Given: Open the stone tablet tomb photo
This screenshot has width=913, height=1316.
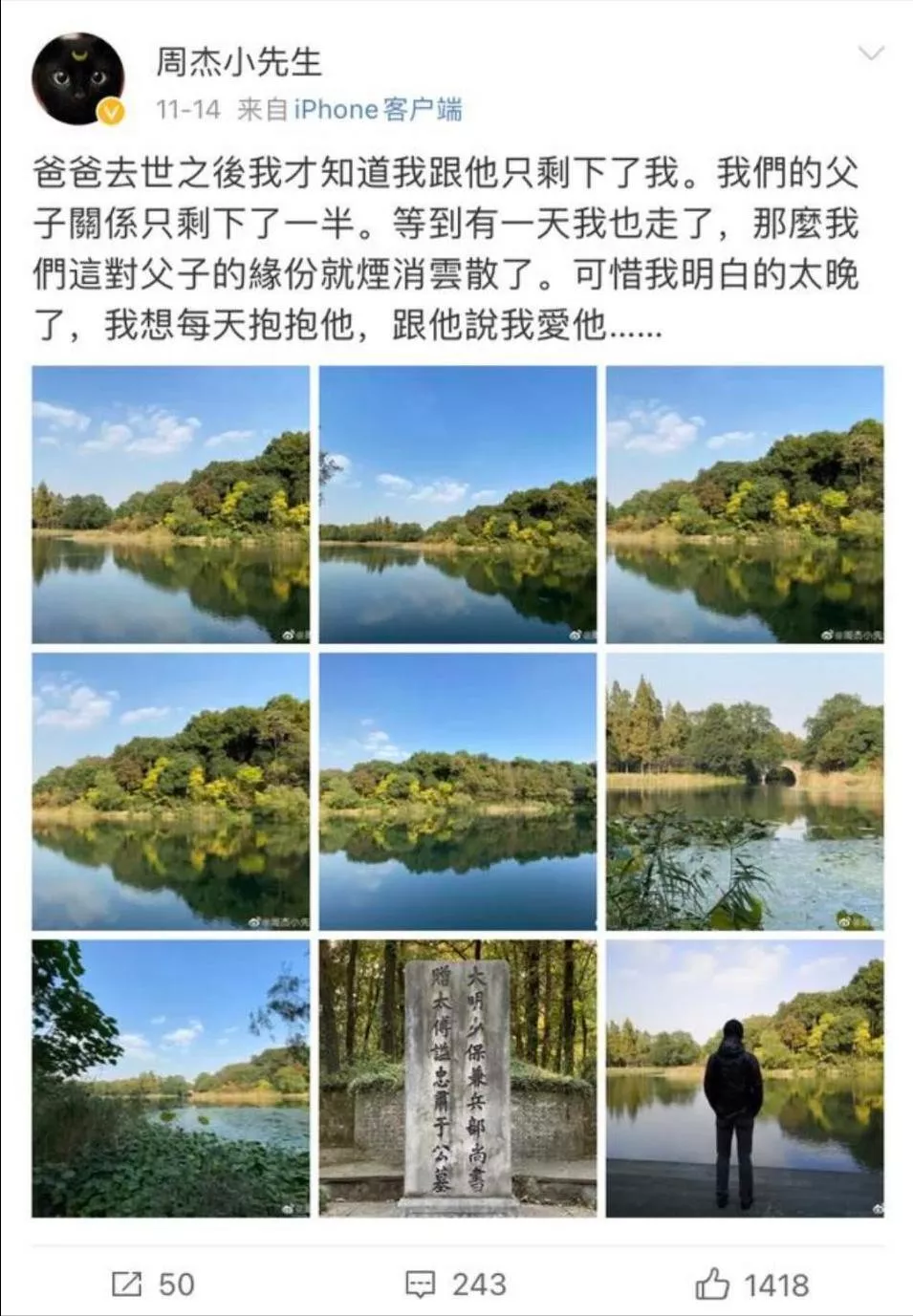Looking at the screenshot, I should pos(457,1077).
